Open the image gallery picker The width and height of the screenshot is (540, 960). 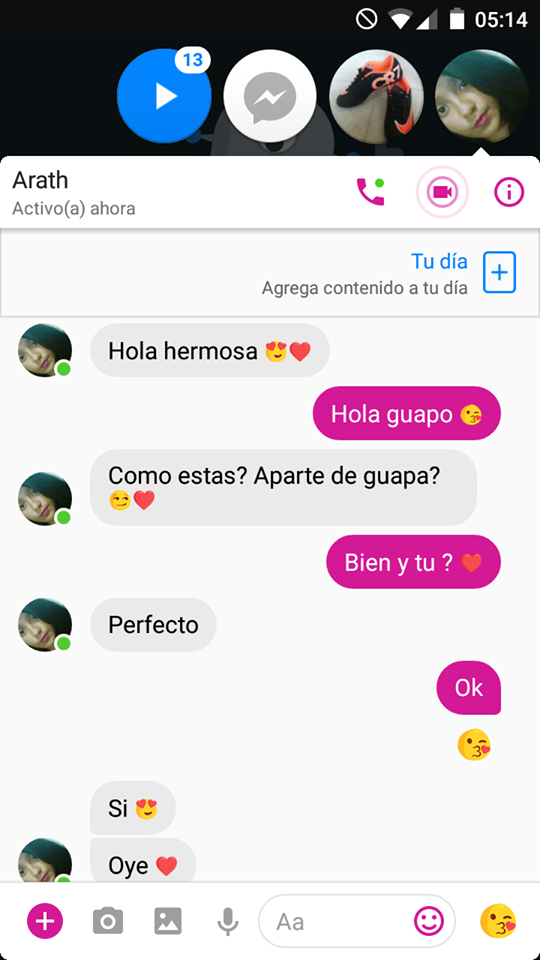(x=168, y=921)
